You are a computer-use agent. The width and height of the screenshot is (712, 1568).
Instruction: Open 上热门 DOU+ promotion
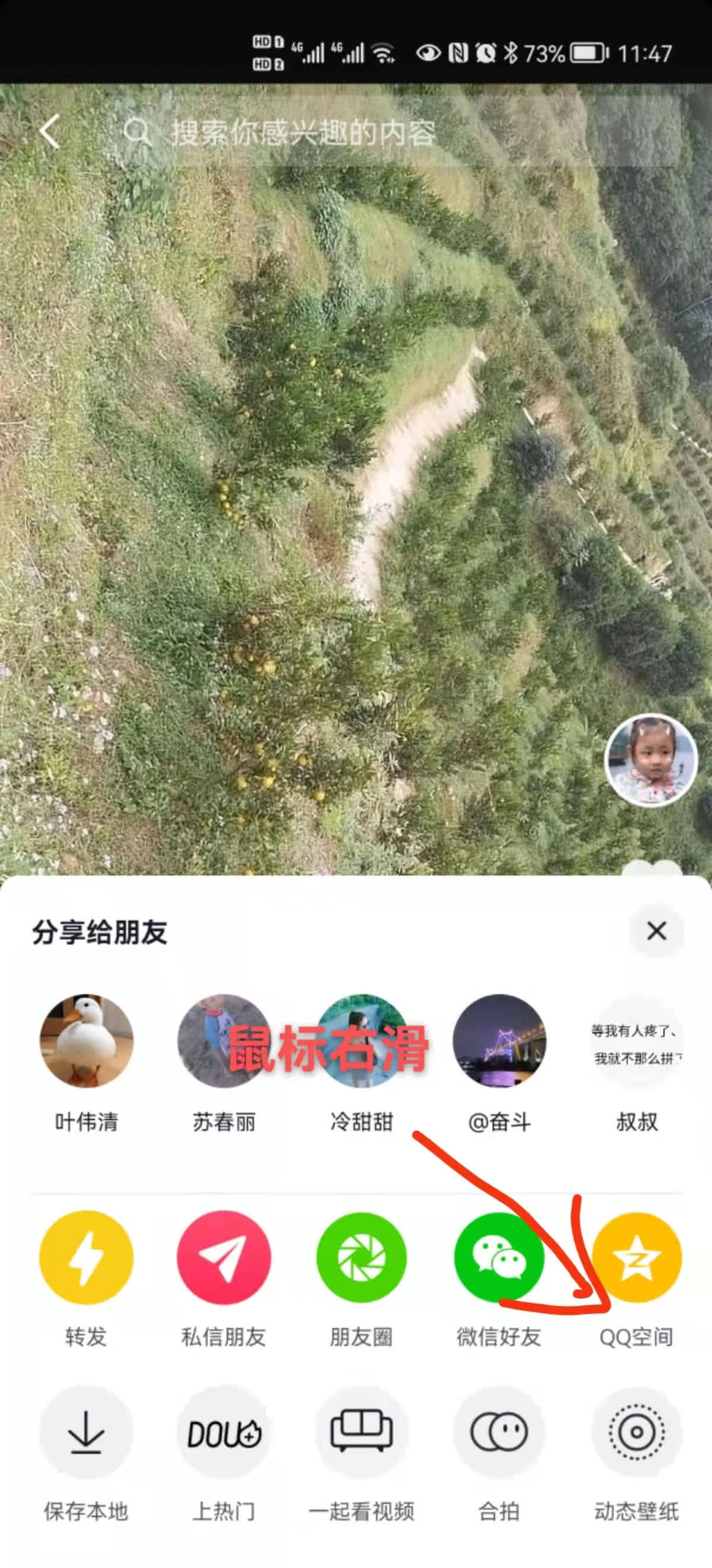(224, 1431)
